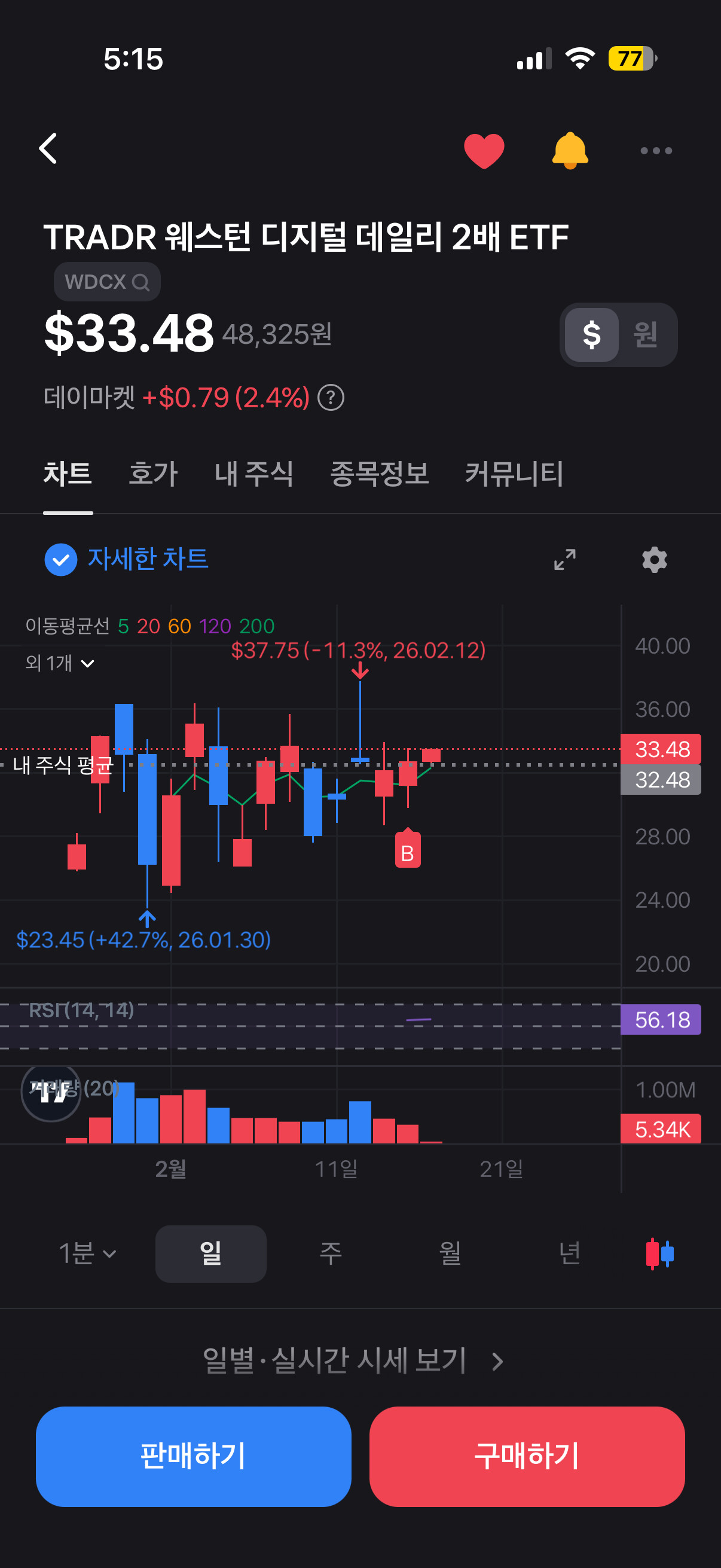Expand chart to fullscreen

[564, 559]
